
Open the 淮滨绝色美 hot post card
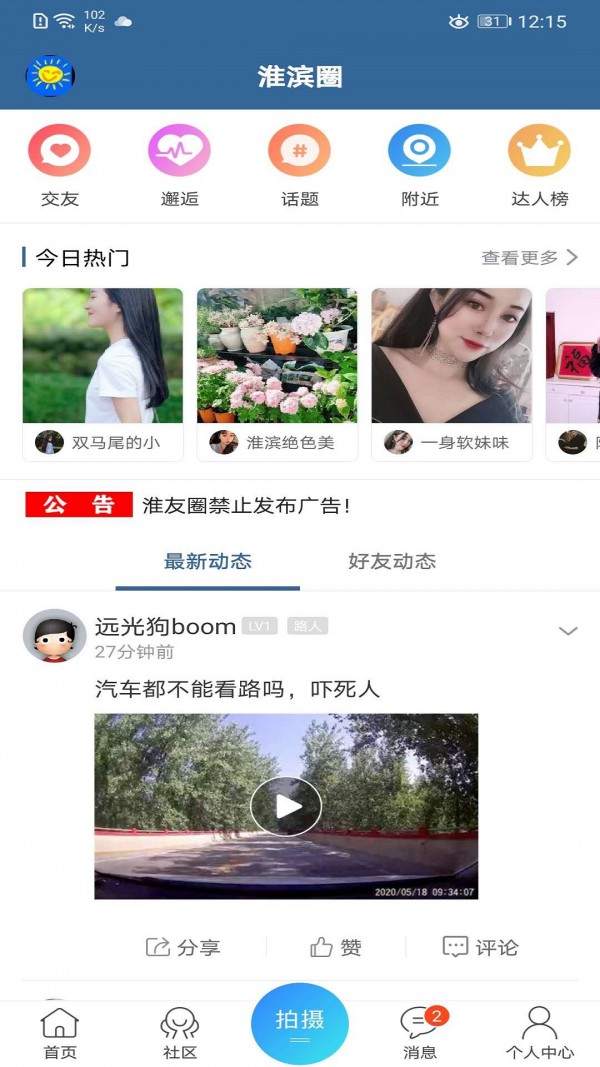(x=277, y=374)
